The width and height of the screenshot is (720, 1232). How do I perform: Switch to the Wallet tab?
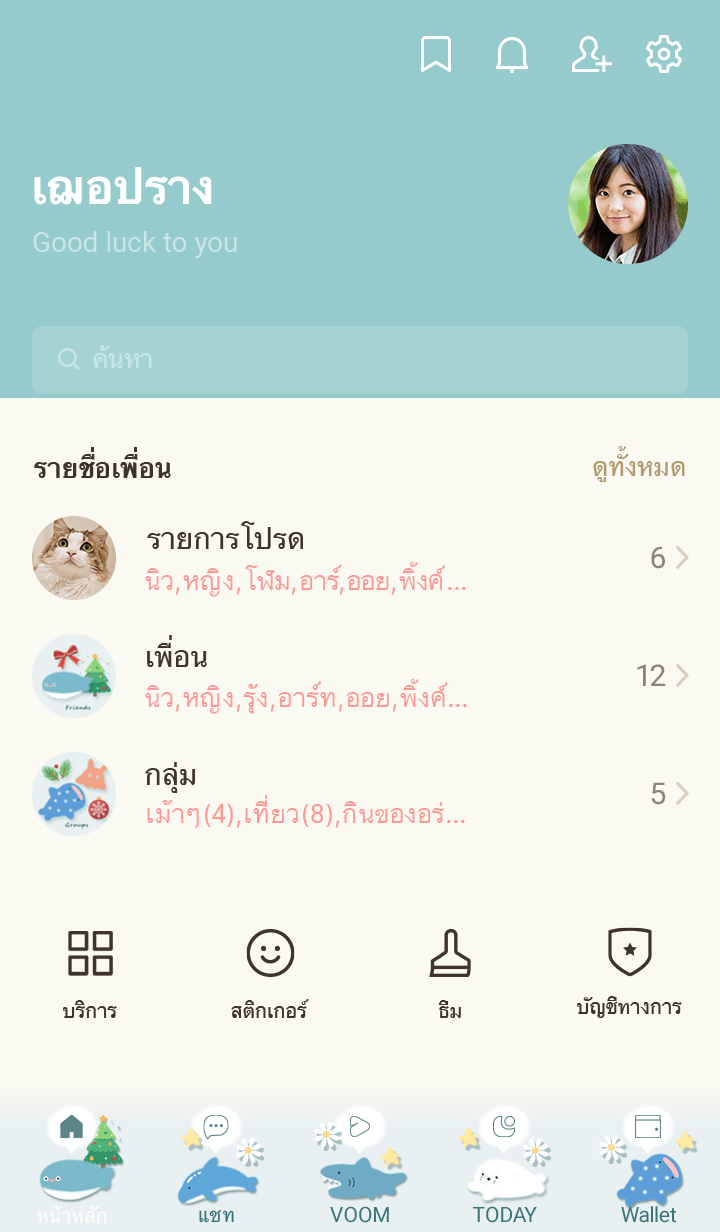(648, 1170)
